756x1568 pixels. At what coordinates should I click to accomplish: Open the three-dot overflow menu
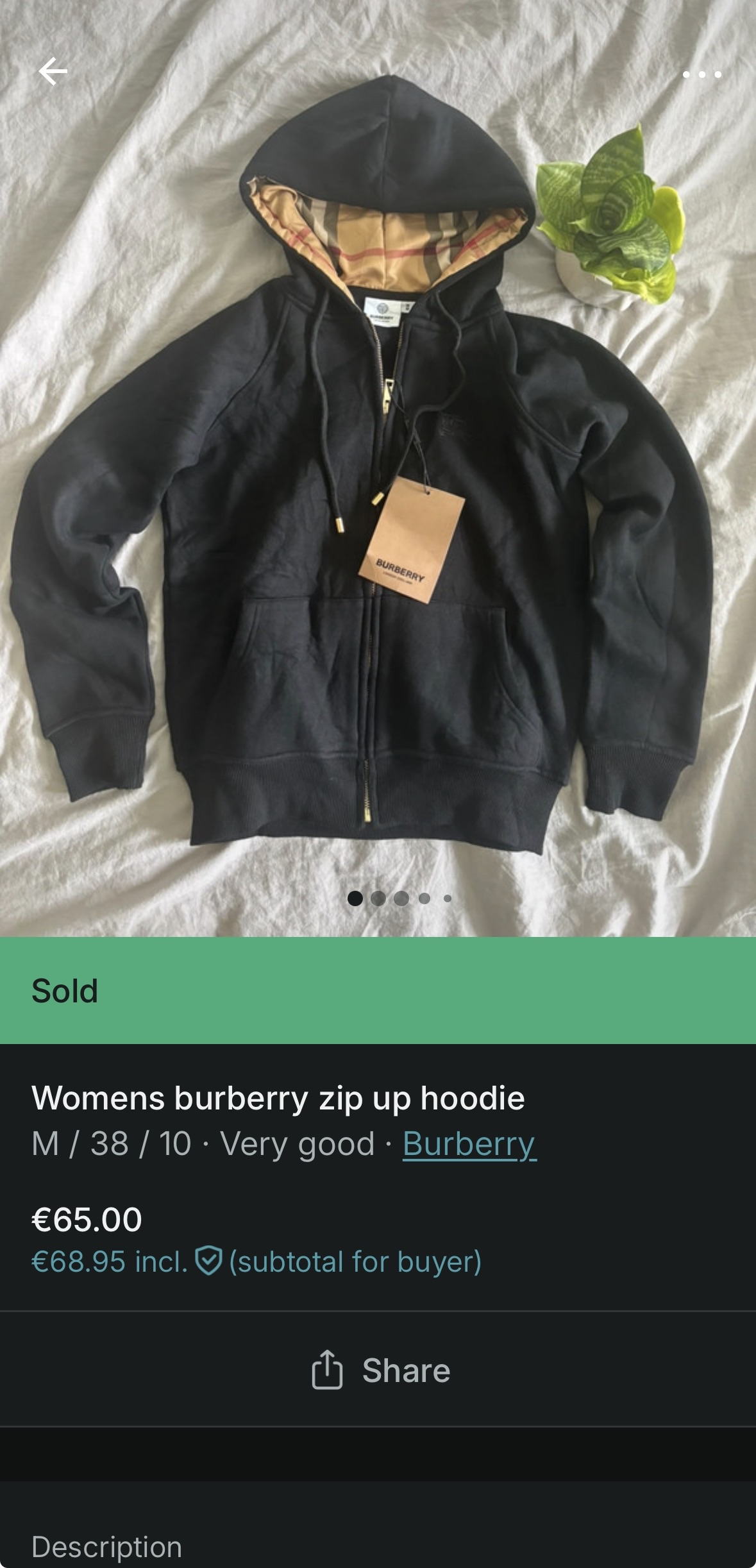click(x=702, y=74)
